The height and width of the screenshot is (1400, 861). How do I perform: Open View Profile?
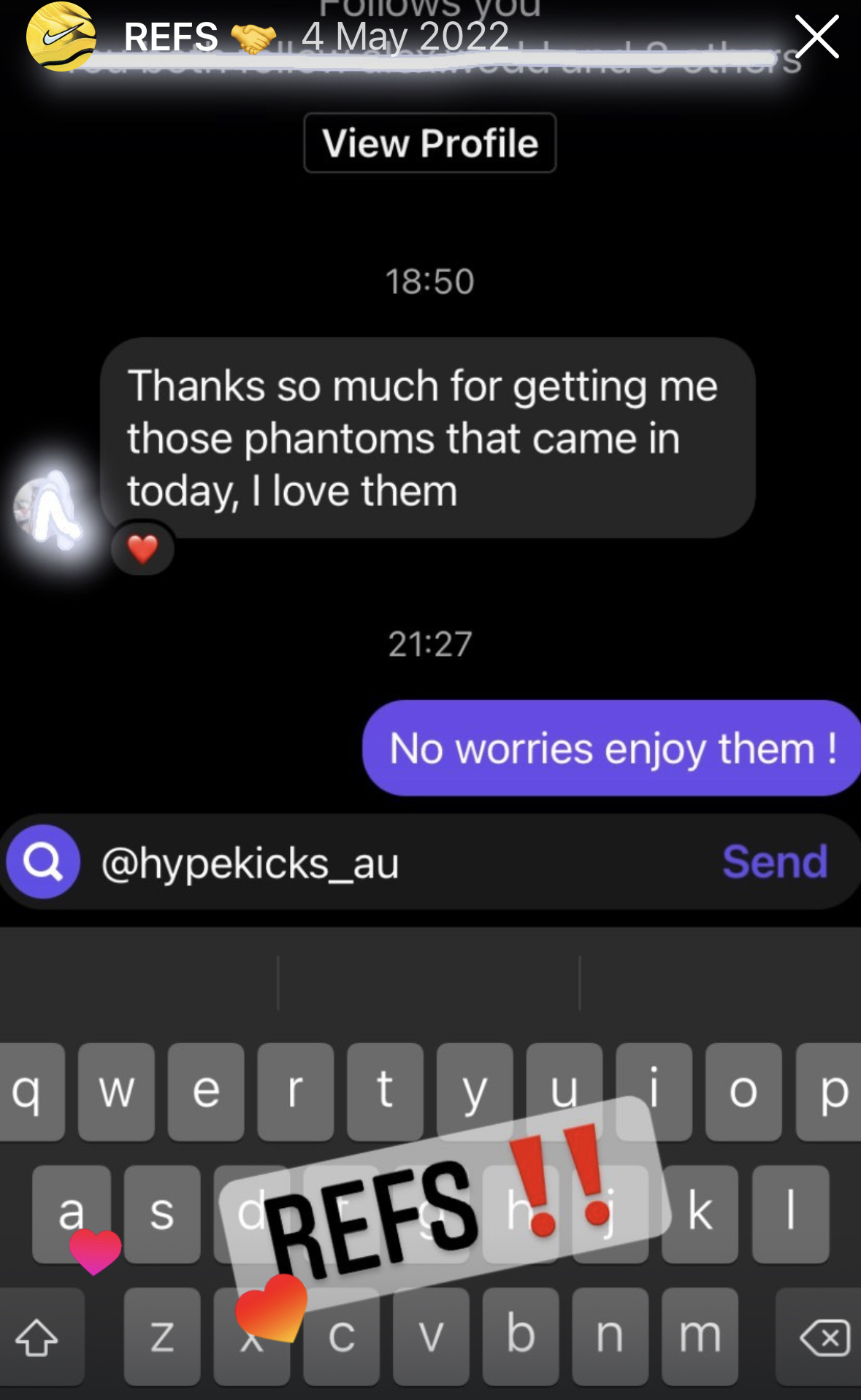click(x=430, y=143)
